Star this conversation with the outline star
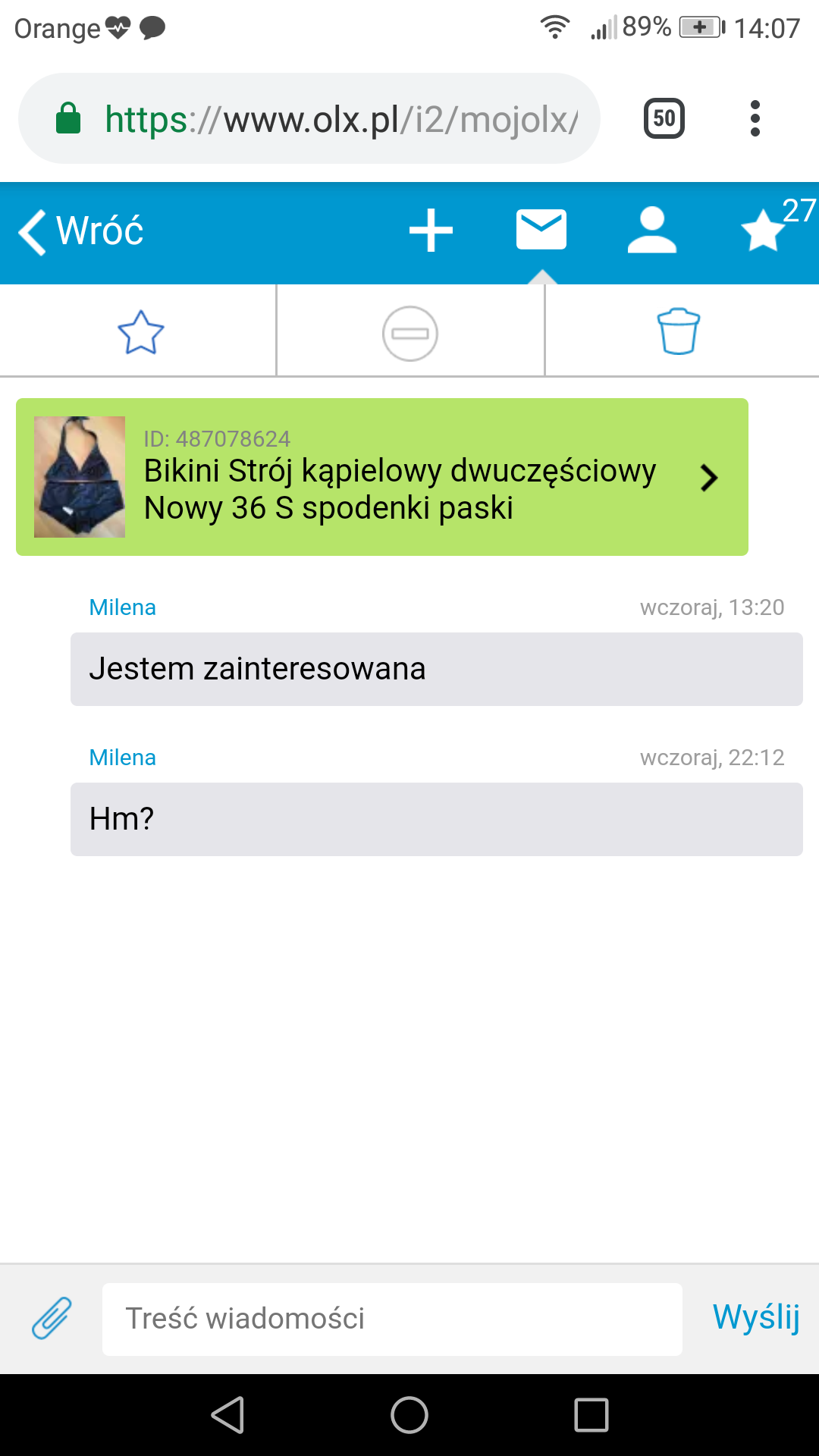This screenshot has height=1456, width=819. [140, 333]
